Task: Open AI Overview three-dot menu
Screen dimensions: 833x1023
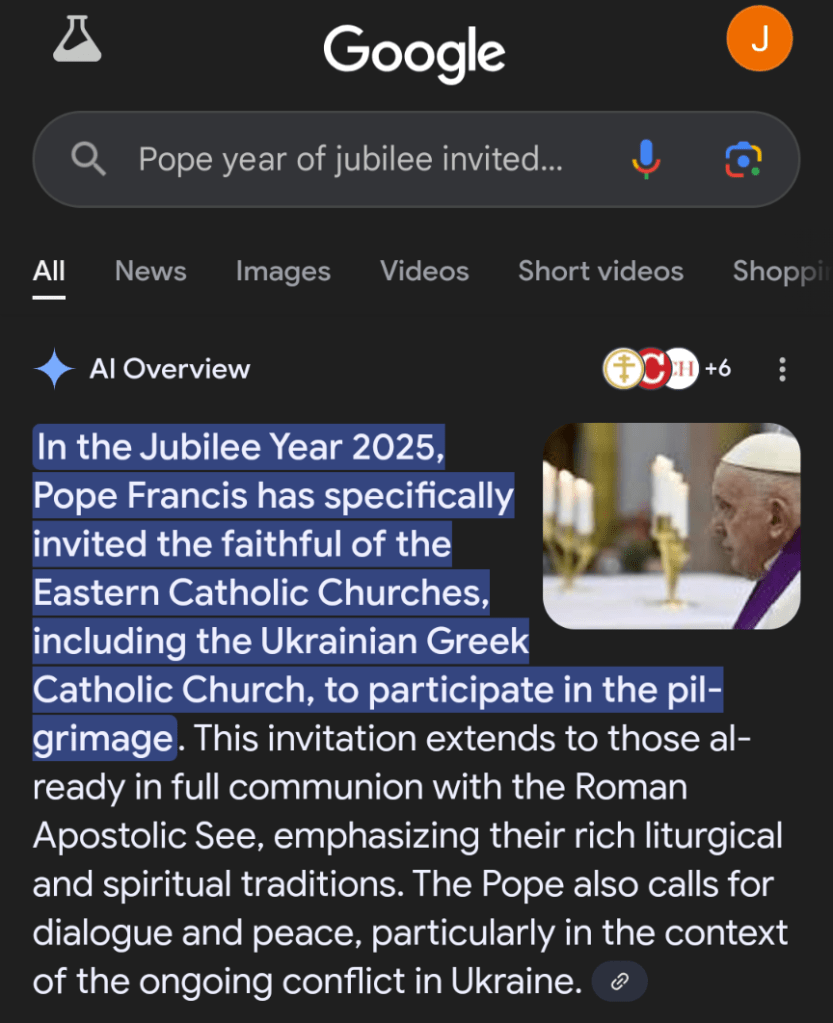Action: (782, 369)
